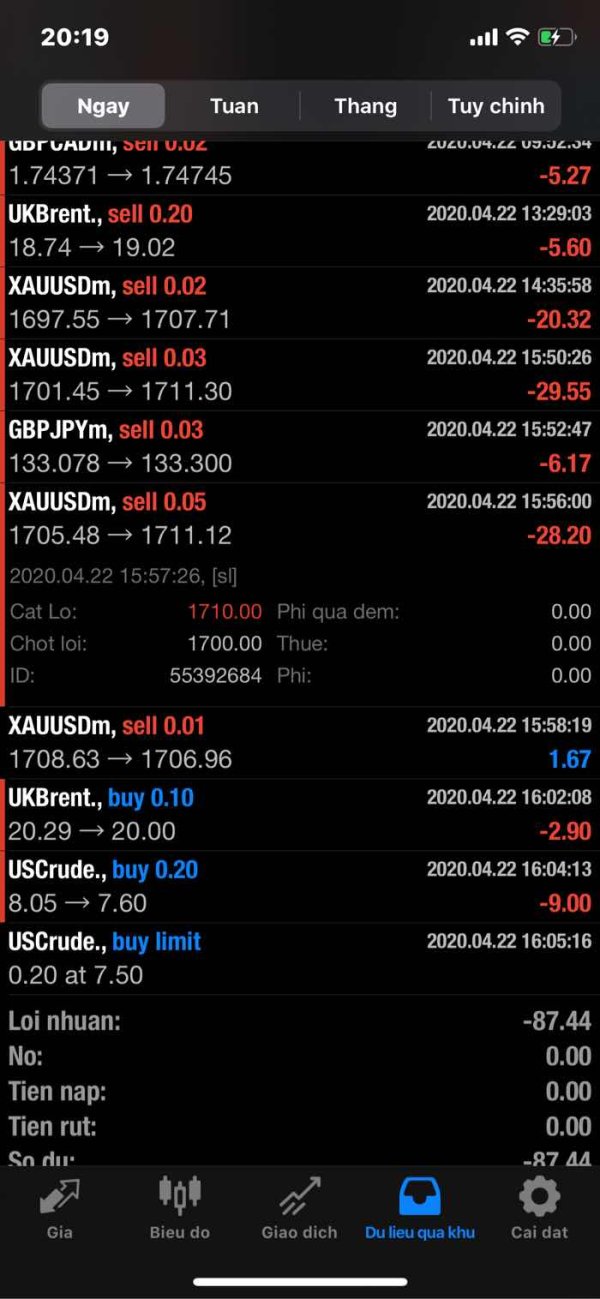Viewport: 600px width, 1299px height.
Task: Open the USCrude buy limit order
Action: tap(300, 959)
